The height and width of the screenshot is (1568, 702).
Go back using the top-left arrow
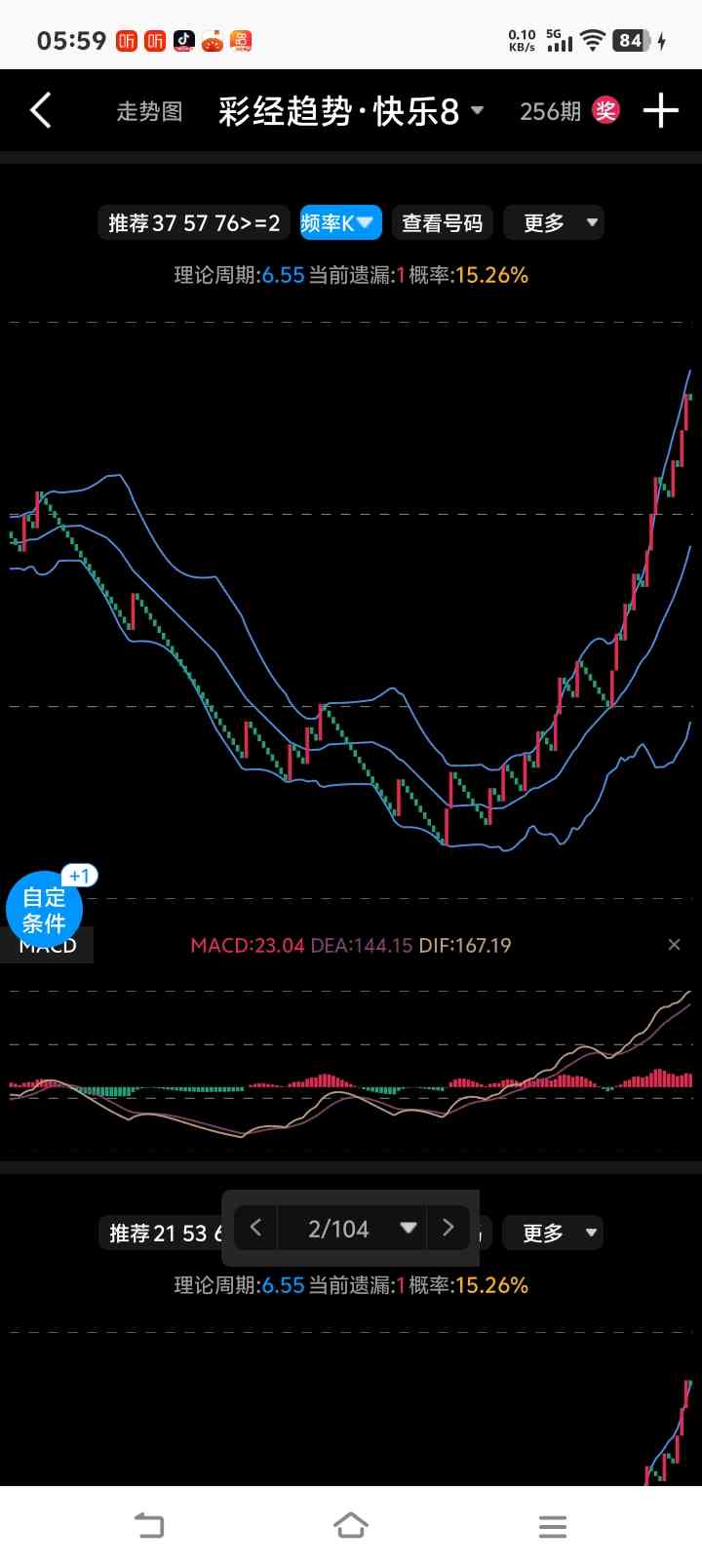(x=41, y=111)
